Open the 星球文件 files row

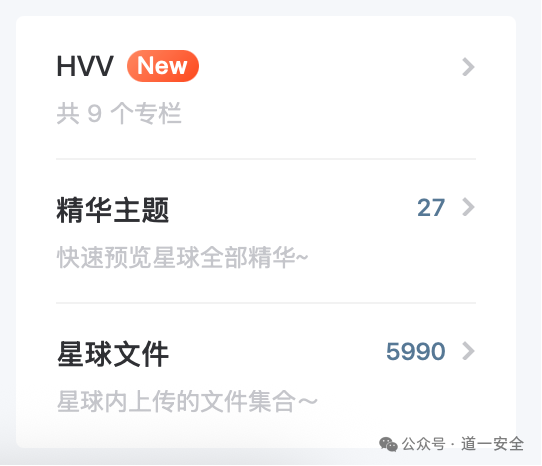266,375
